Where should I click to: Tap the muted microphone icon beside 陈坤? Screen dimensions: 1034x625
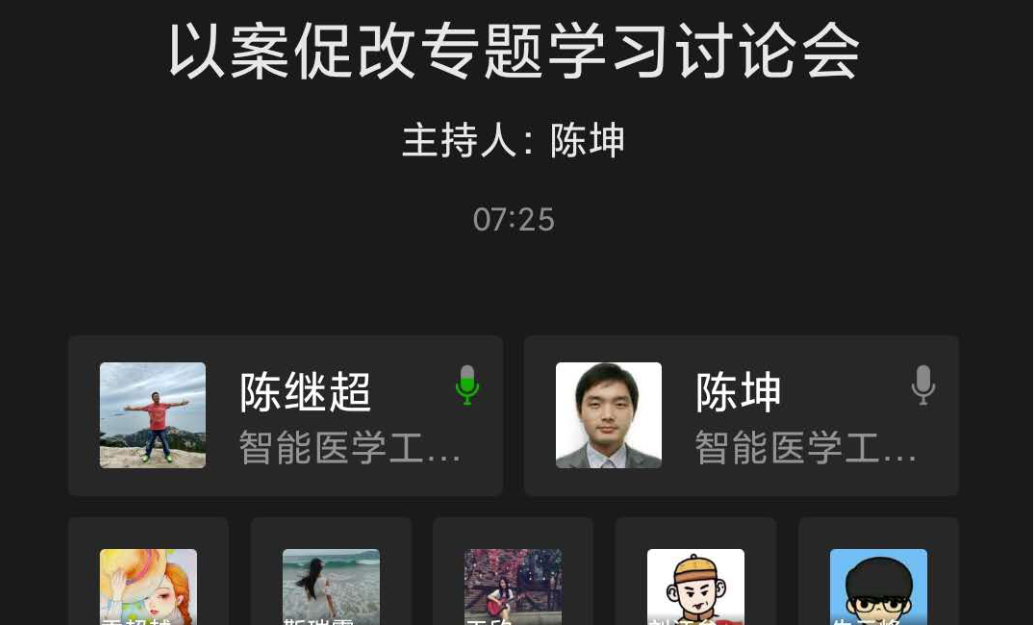(923, 385)
